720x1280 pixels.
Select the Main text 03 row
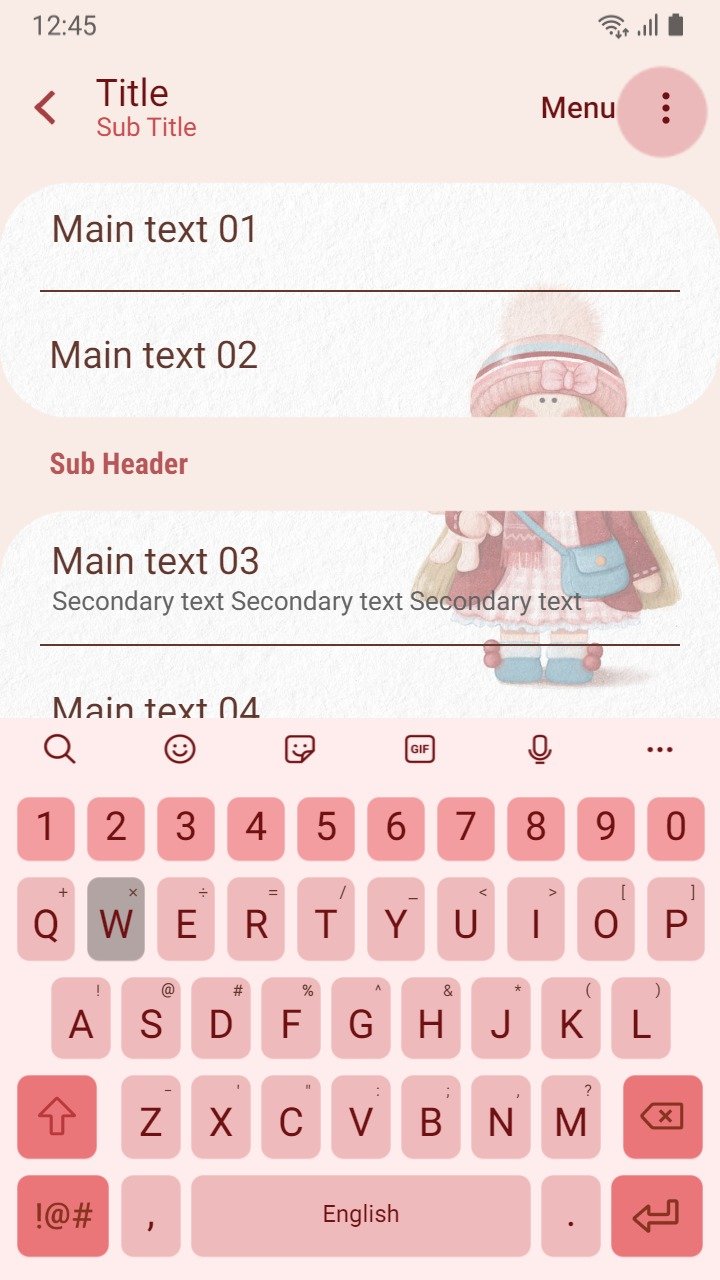tap(360, 578)
